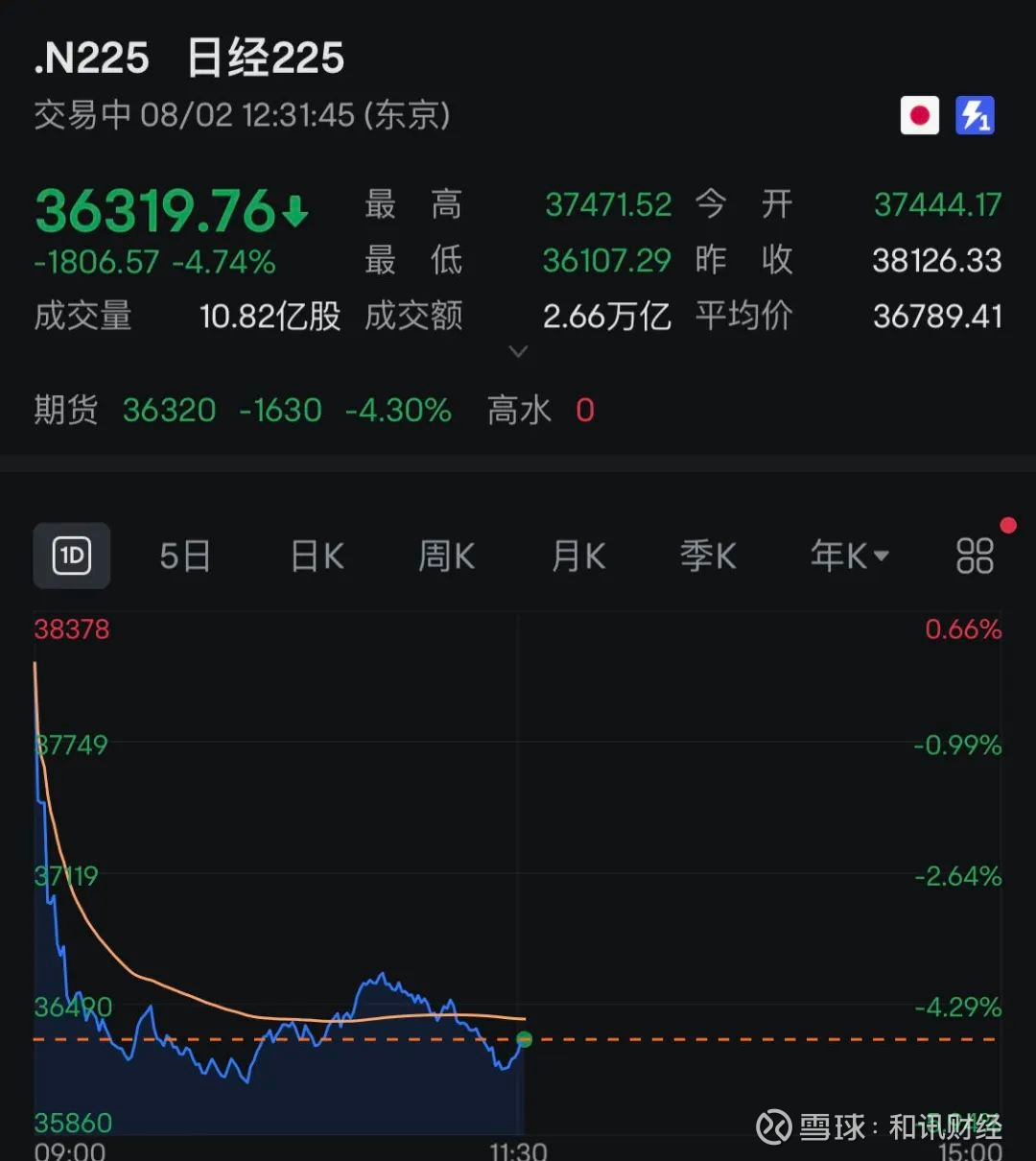Select the 季K quarterly chart tab
This screenshot has width=1036, height=1161.
click(708, 556)
